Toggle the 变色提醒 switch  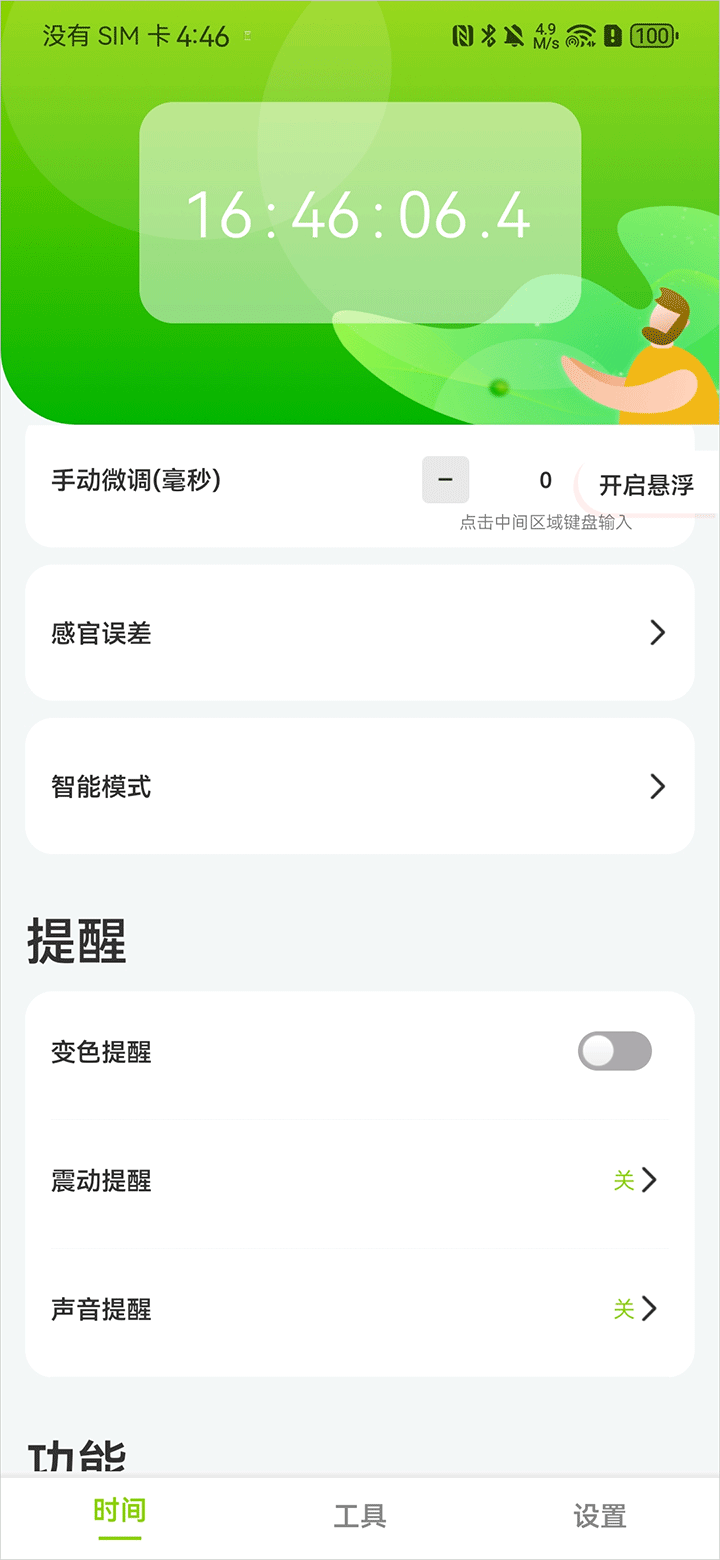(614, 1052)
